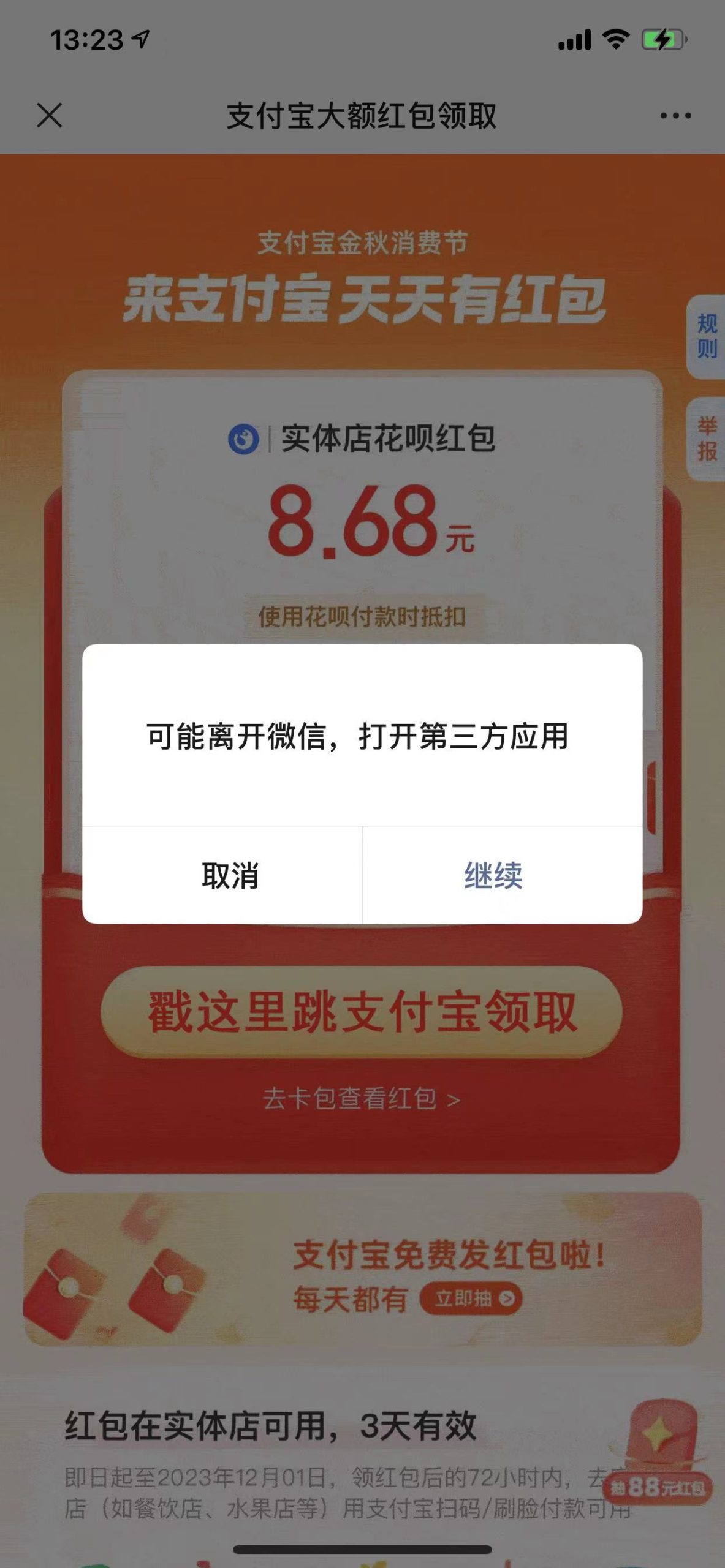Open the 规则 rules tab

[x=707, y=336]
